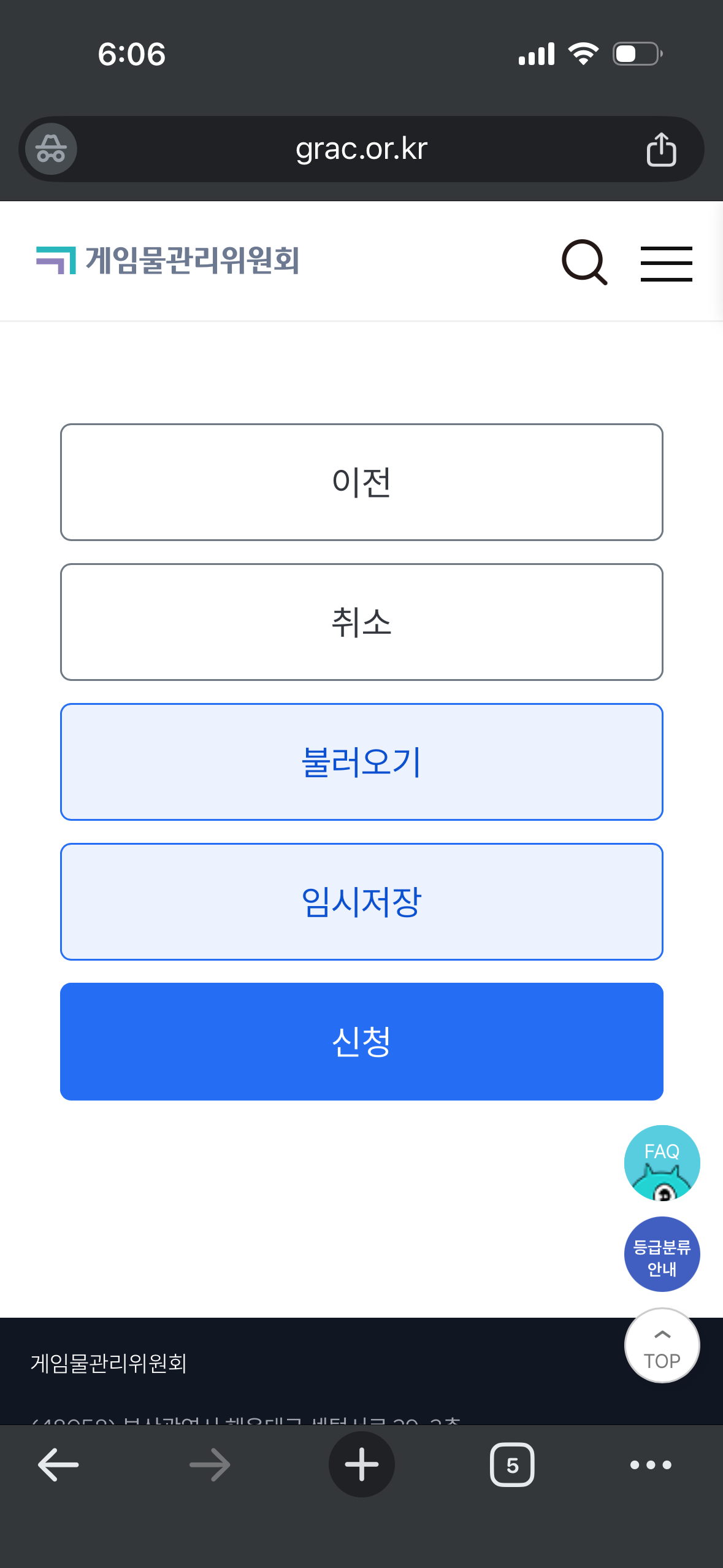The image size is (723, 1568).
Task: Tap the grac.or.kr address bar
Action: (361, 149)
